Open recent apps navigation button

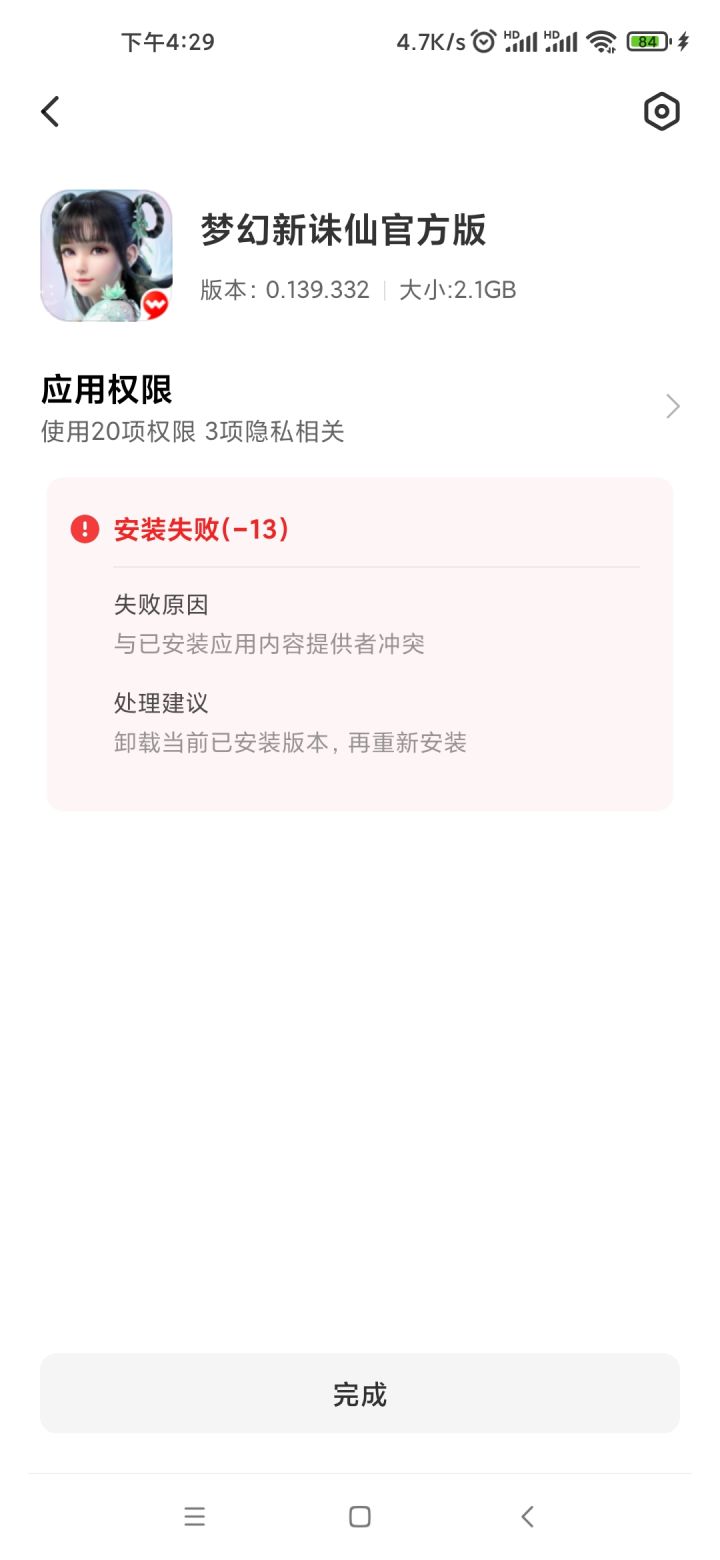(x=194, y=1516)
